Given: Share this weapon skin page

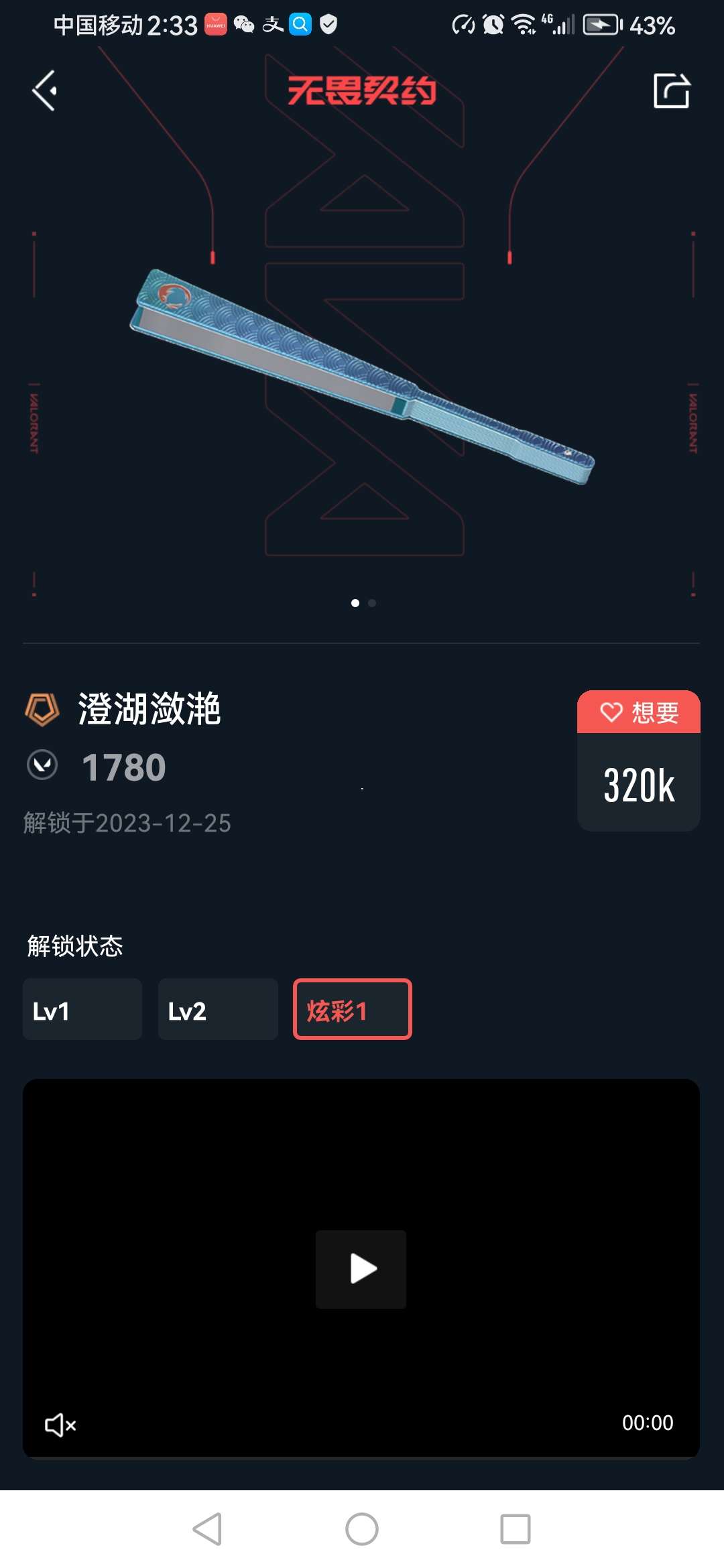Looking at the screenshot, I should 671,90.
